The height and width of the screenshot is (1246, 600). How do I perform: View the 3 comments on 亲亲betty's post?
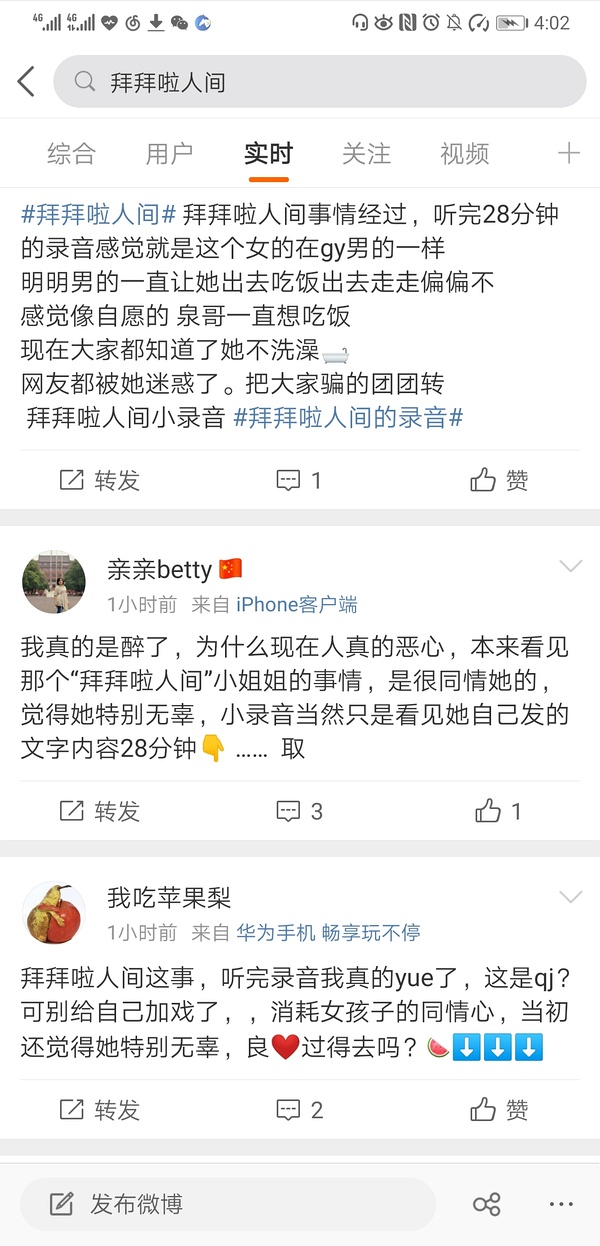pos(299,811)
